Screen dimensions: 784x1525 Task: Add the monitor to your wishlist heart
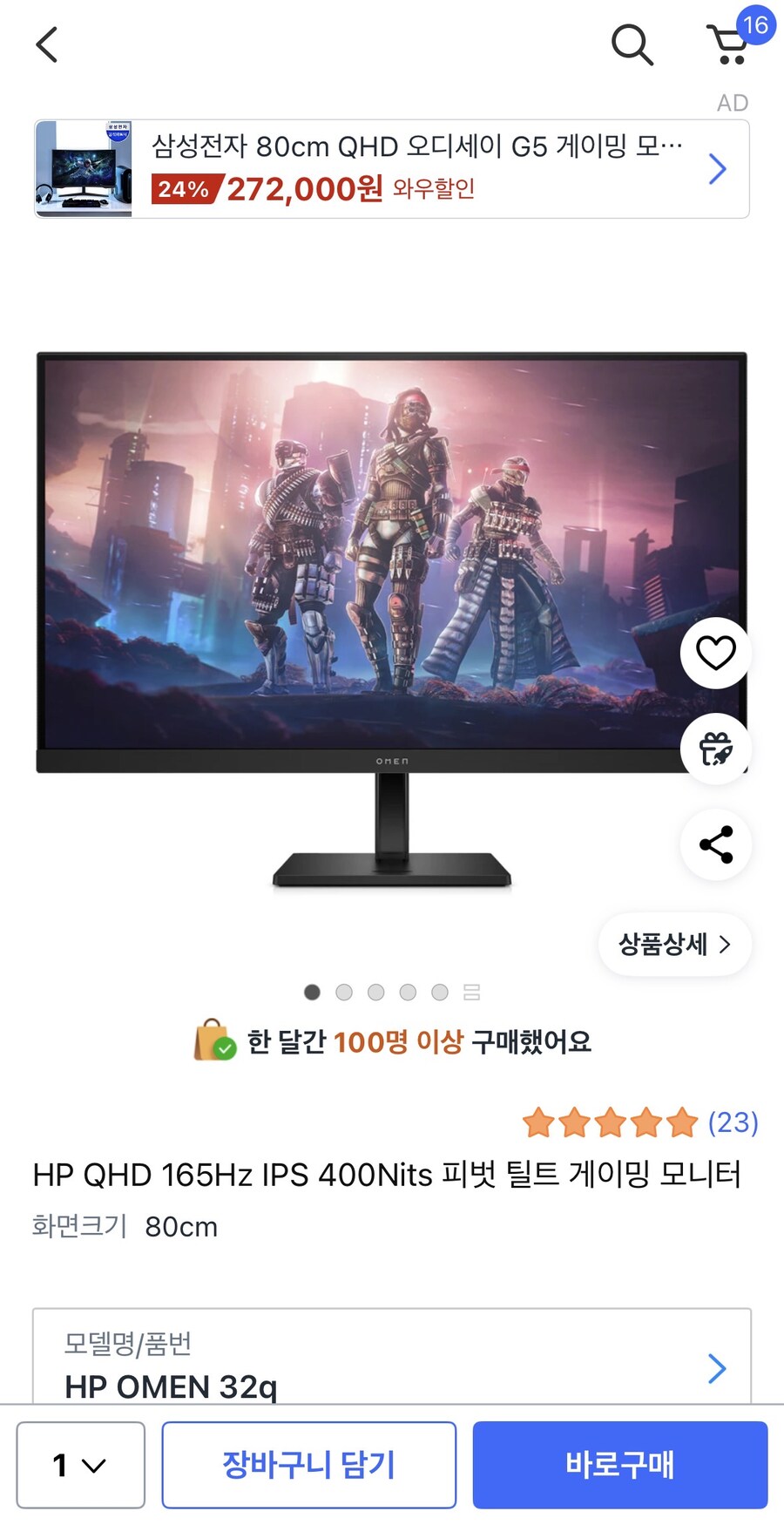point(715,652)
